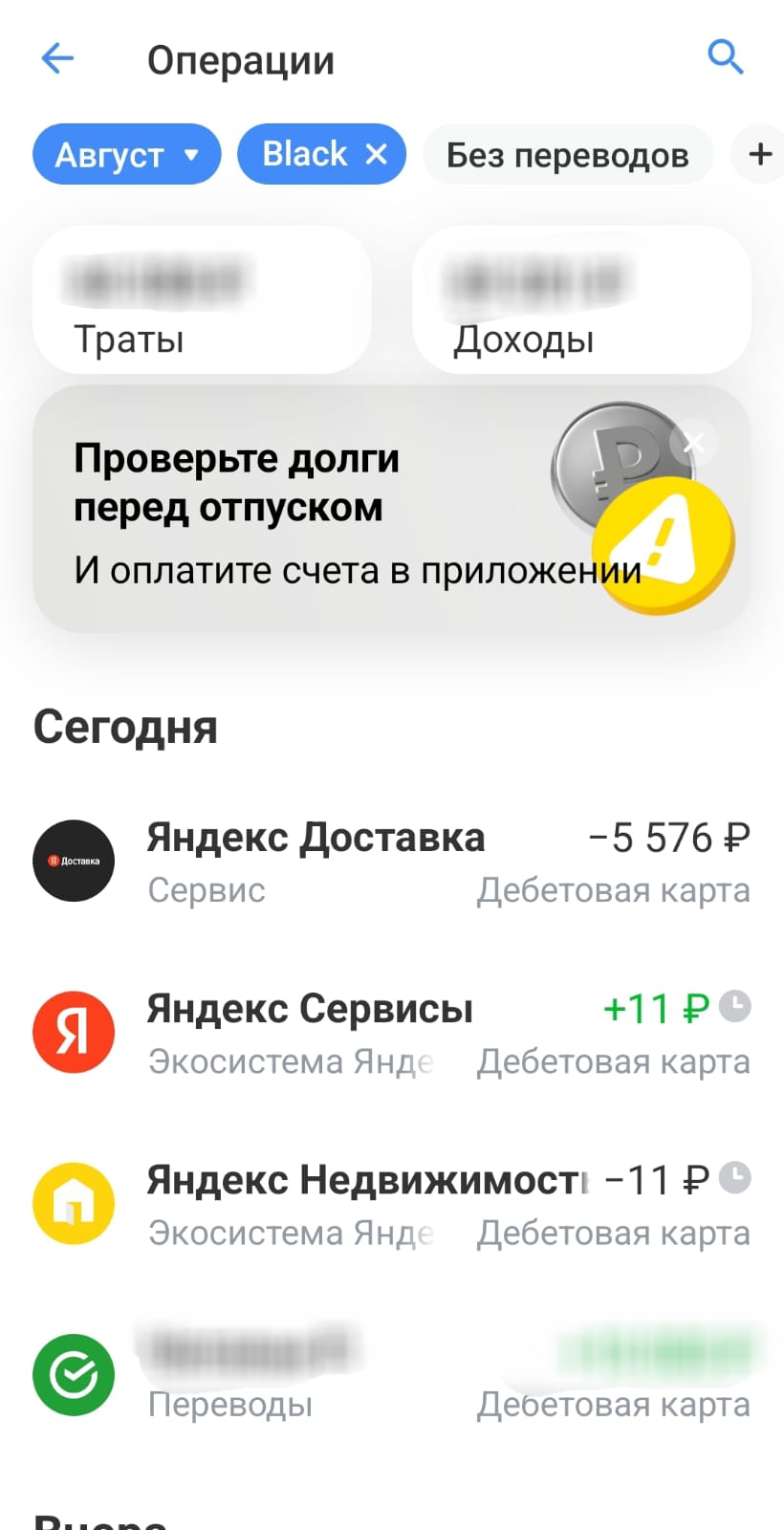Open the search magnifier icon

725,57
